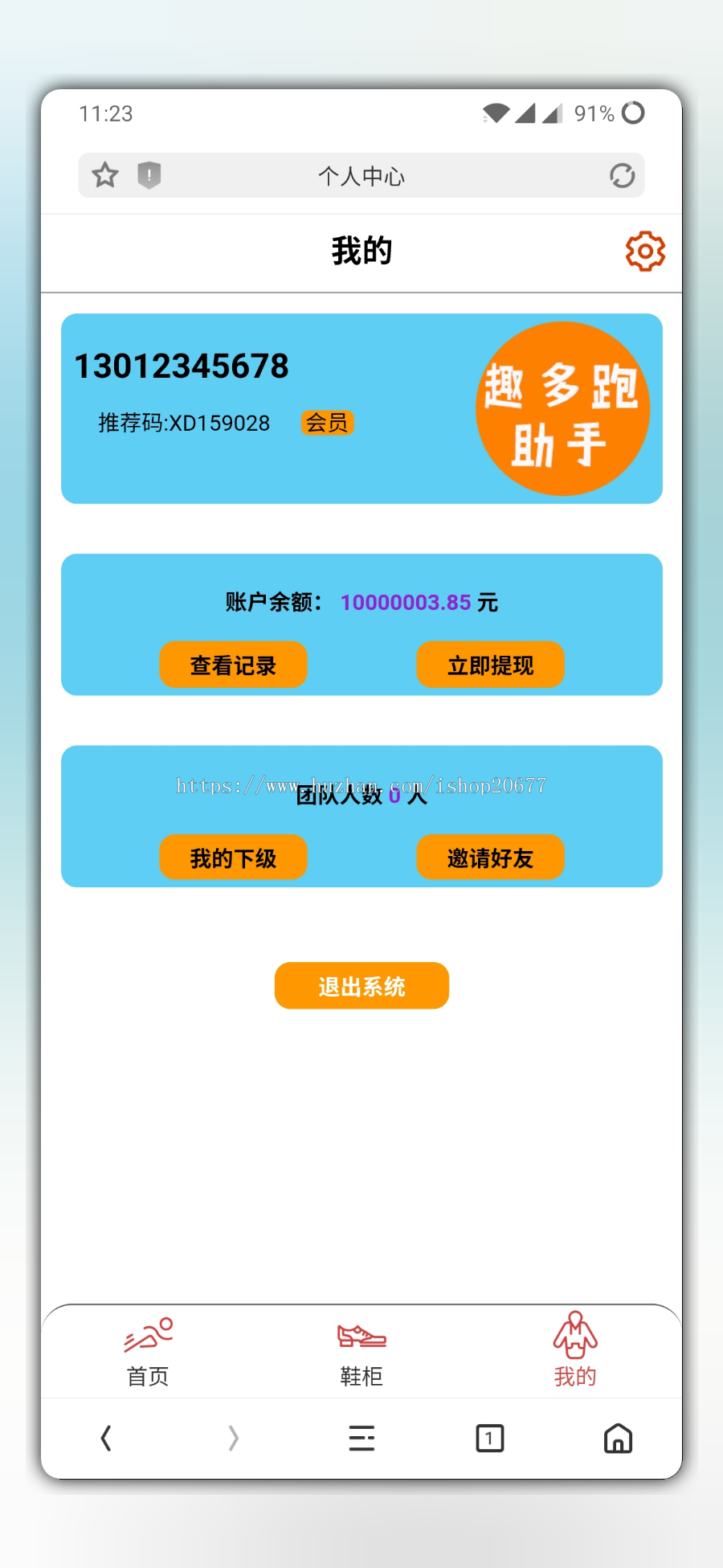This screenshot has height=1568, width=723.
Task: Tap the 个人中心 address bar
Action: point(361,175)
